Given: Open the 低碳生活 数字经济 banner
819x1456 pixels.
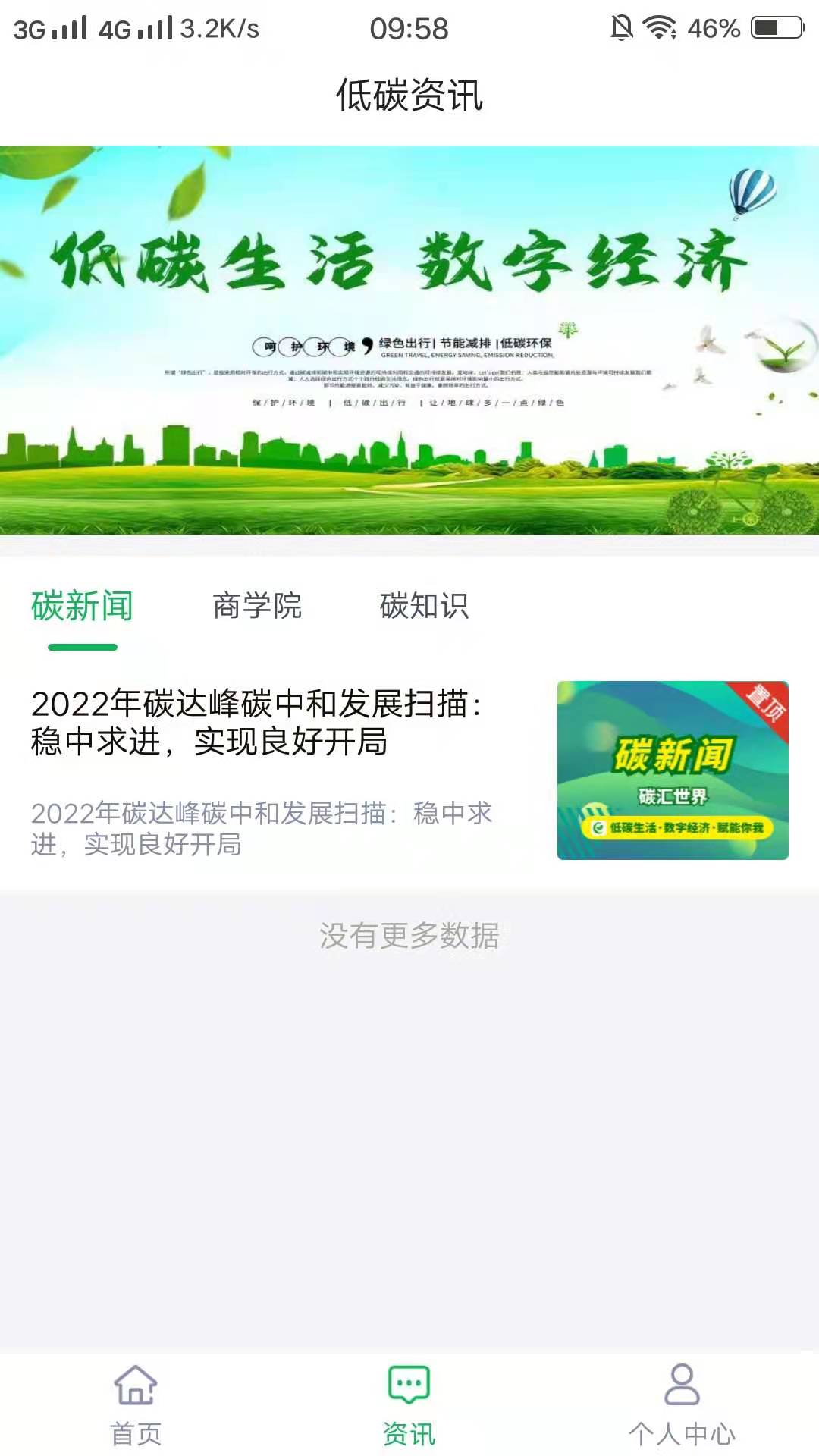Looking at the screenshot, I should tap(409, 340).
